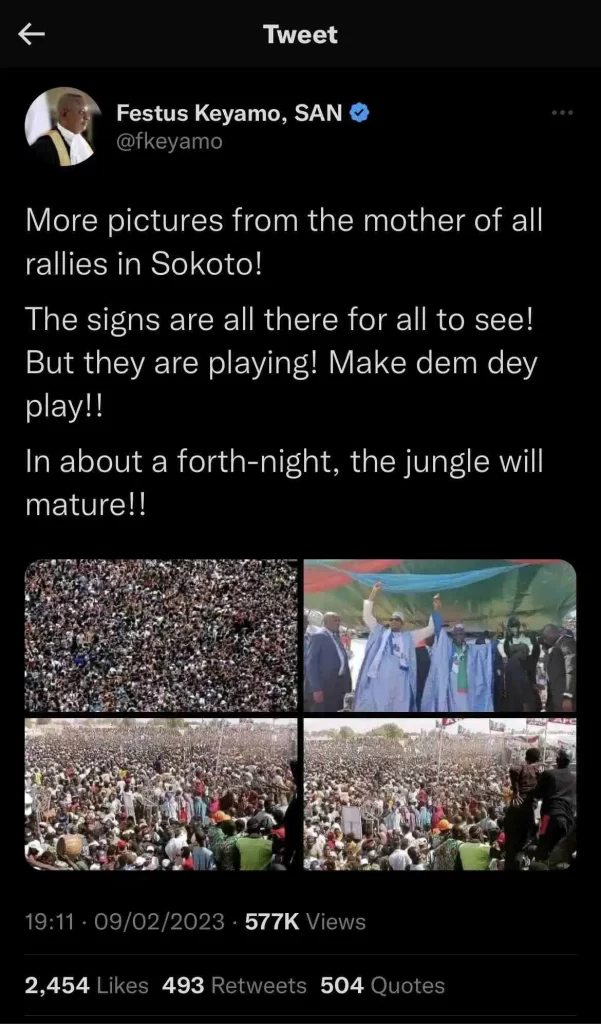
Task: Open the dense crowd close-up photo
Action: (x=161, y=636)
